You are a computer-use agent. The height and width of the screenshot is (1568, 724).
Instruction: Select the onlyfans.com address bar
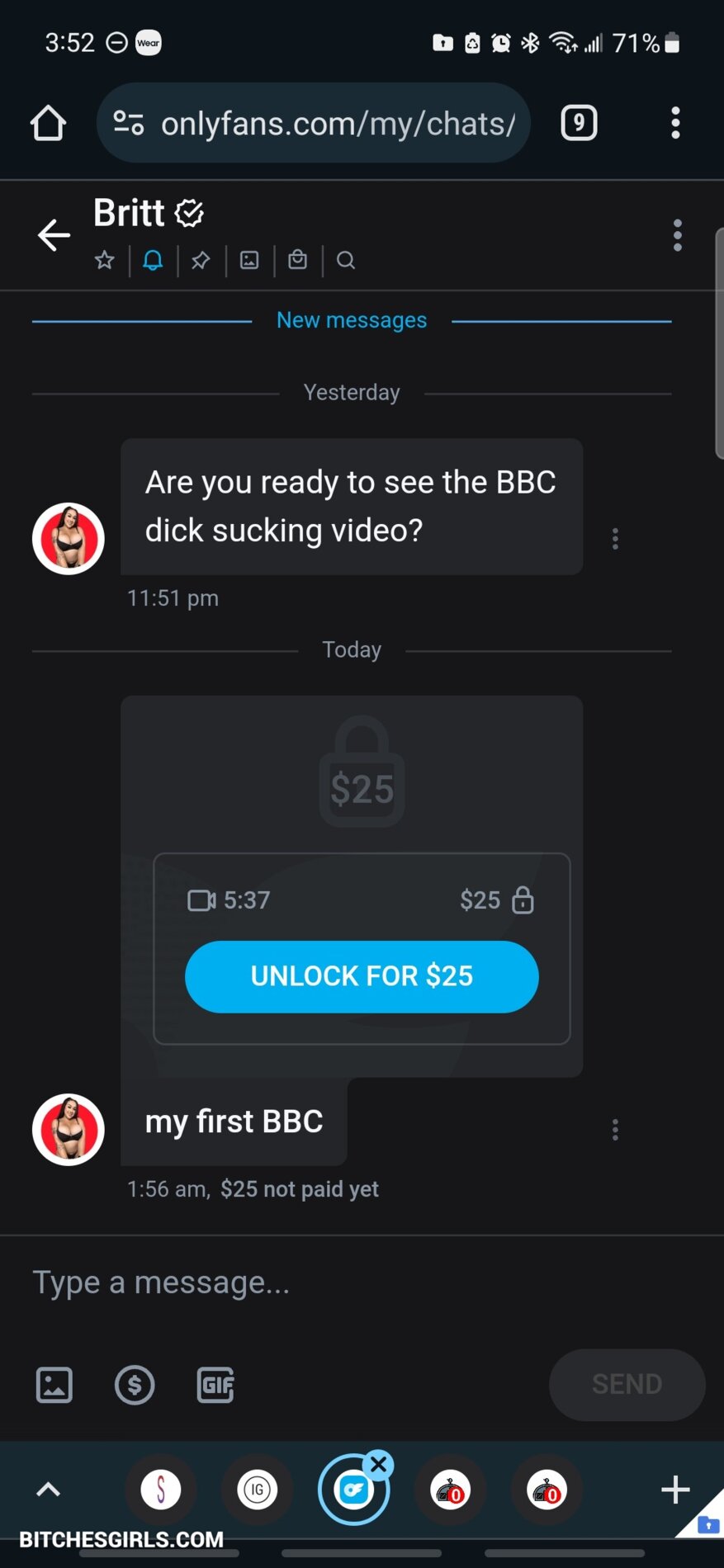(330, 123)
